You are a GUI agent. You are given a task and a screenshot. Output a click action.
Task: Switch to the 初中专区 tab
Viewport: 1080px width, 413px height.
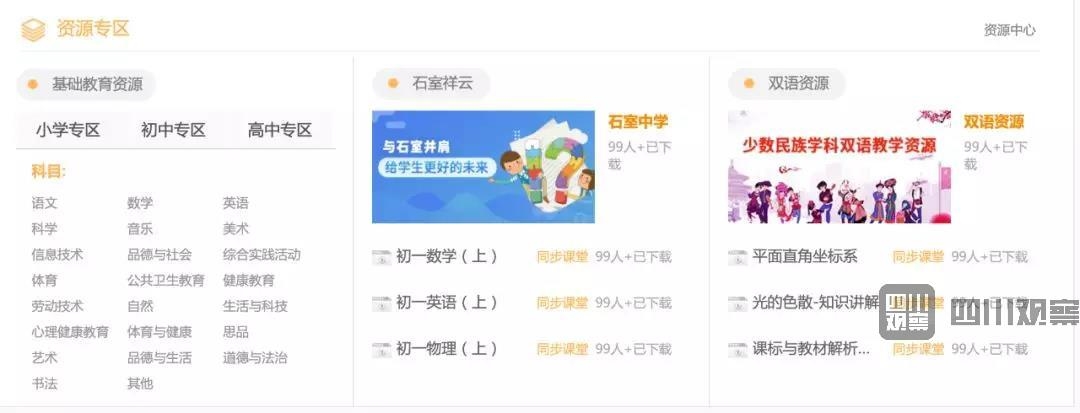(173, 130)
